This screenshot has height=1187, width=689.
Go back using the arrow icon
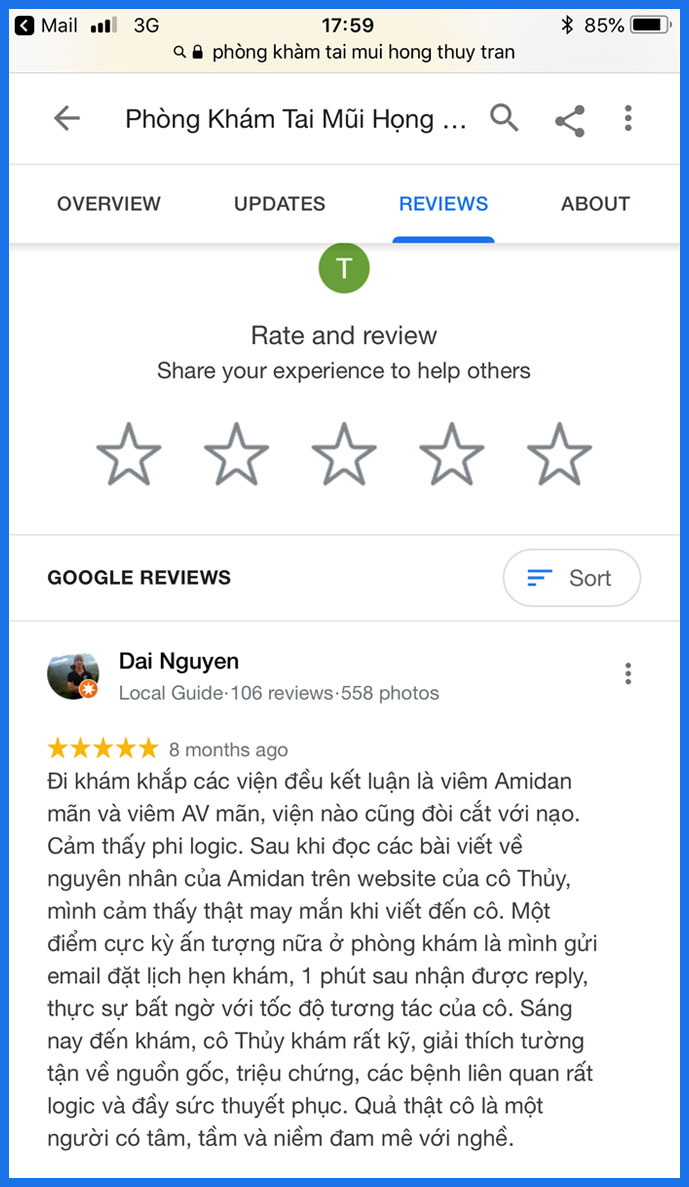point(66,119)
